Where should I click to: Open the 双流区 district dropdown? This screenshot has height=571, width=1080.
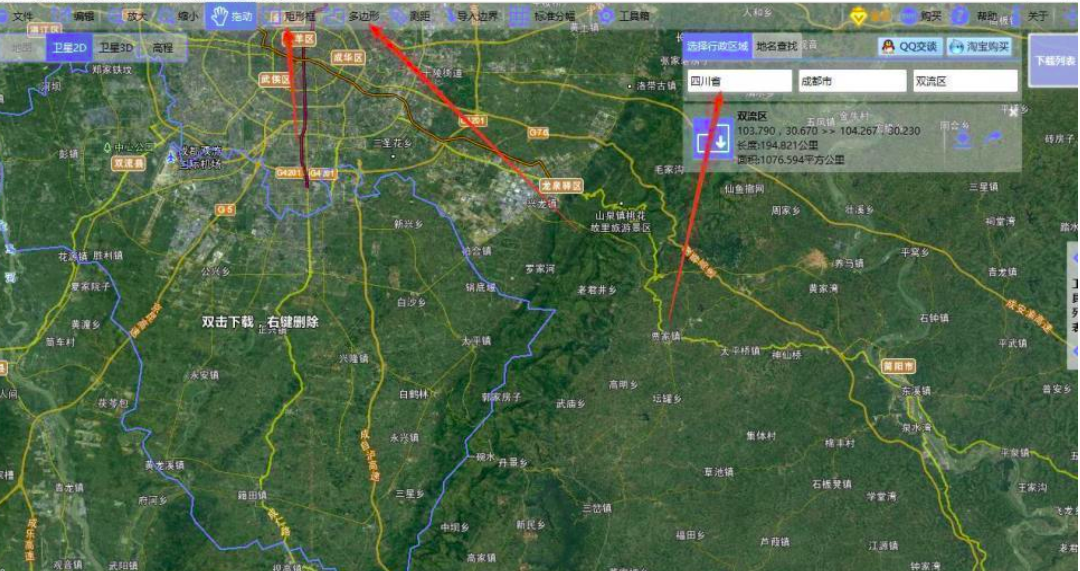[x=964, y=81]
